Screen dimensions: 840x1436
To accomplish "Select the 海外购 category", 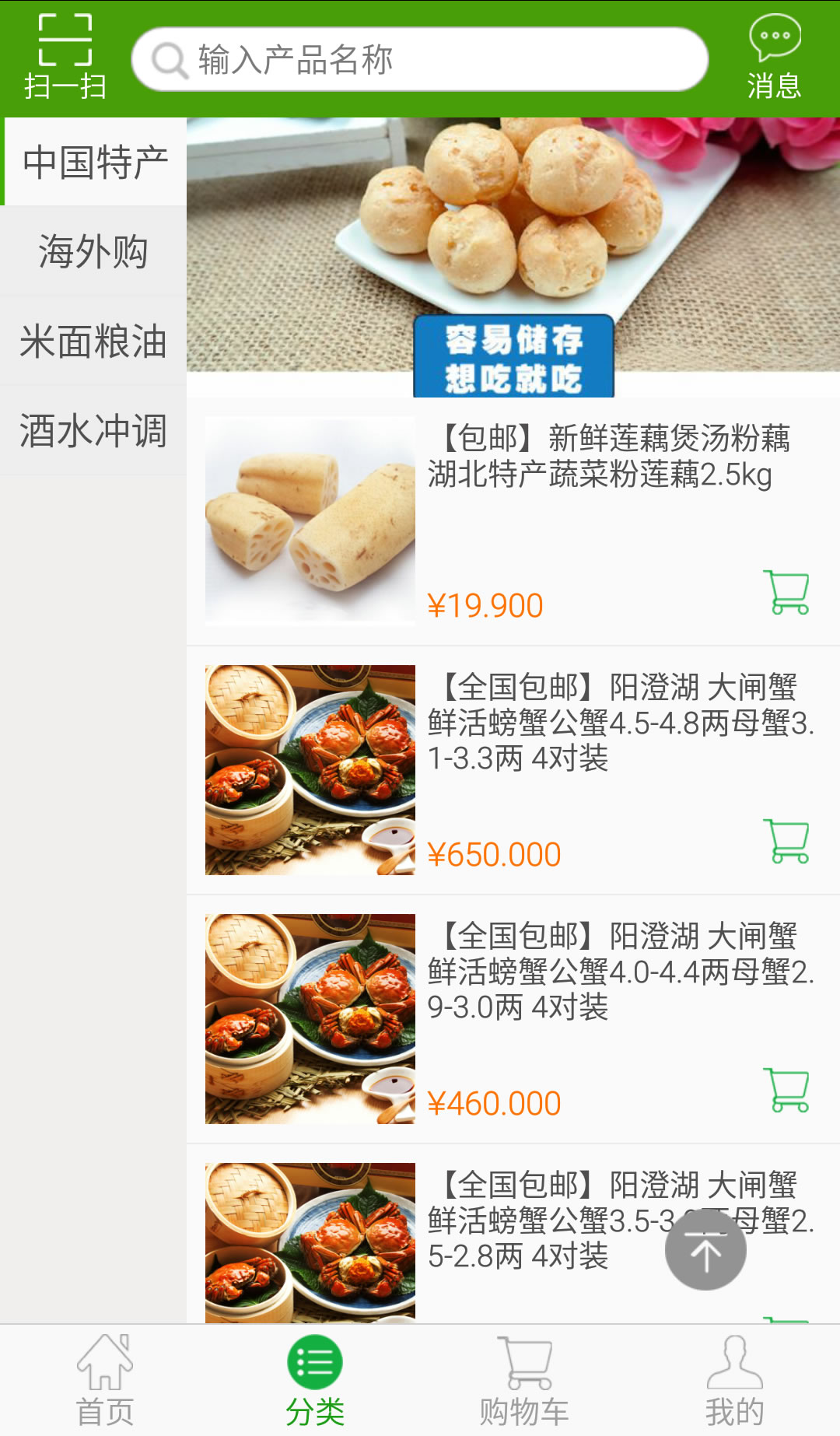I will point(93,251).
